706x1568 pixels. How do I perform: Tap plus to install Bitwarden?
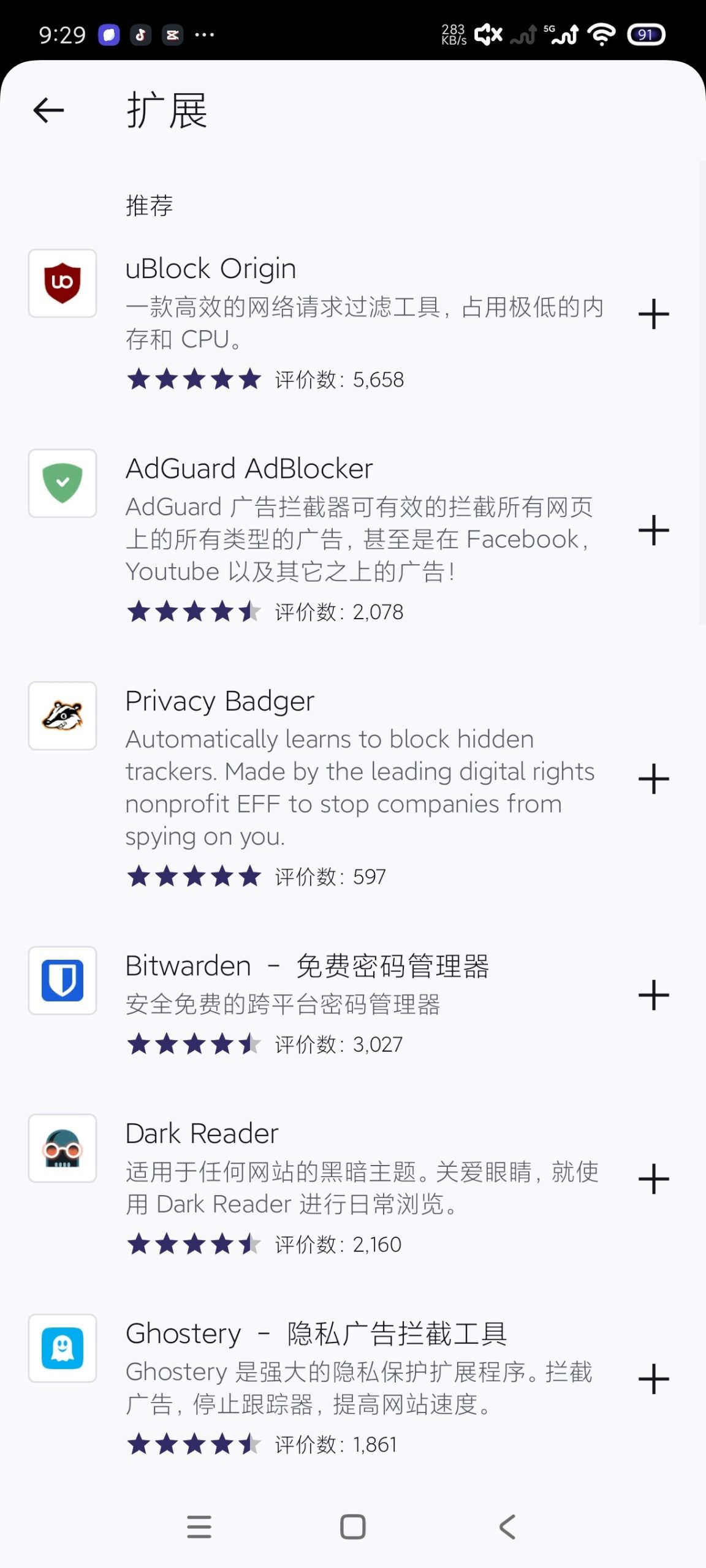tap(655, 993)
